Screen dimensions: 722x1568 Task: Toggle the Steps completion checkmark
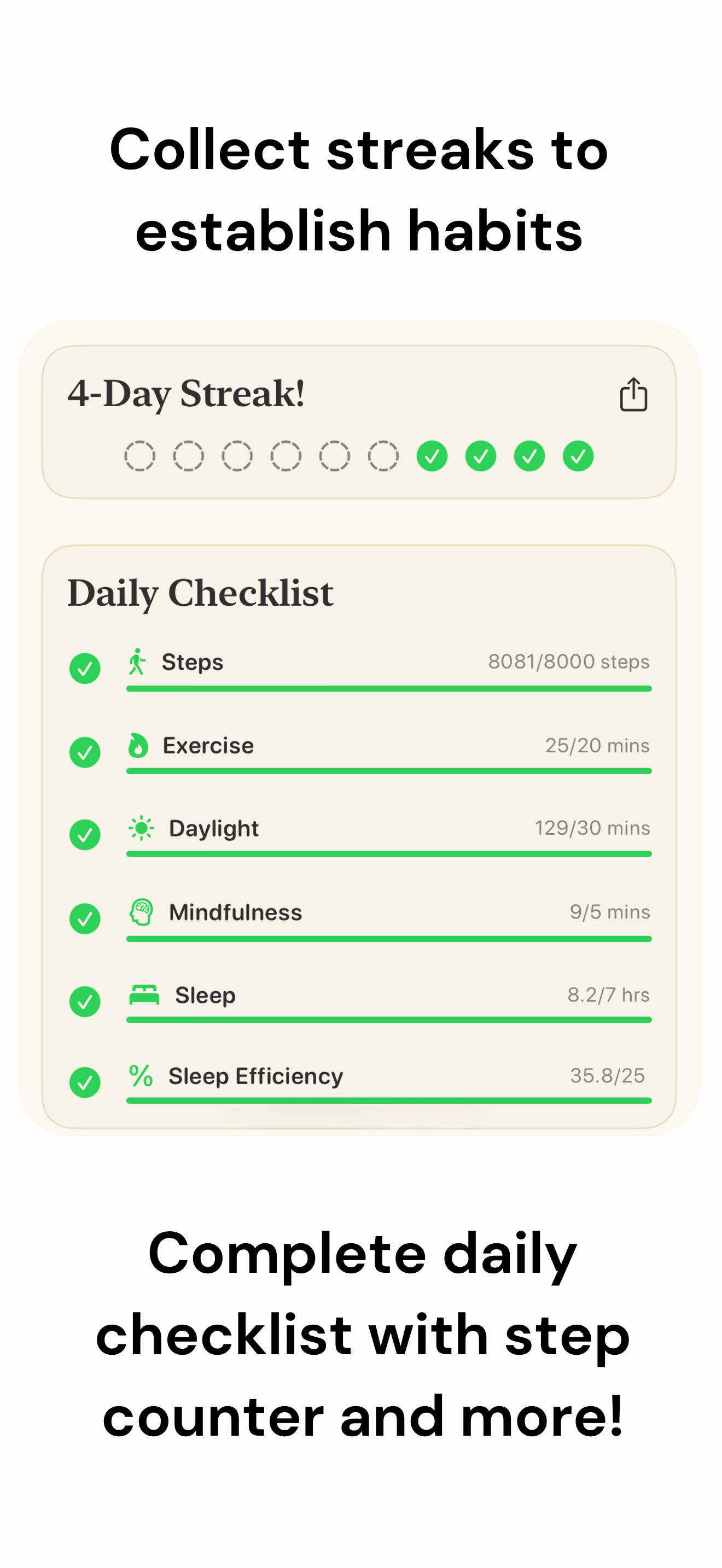(85, 668)
